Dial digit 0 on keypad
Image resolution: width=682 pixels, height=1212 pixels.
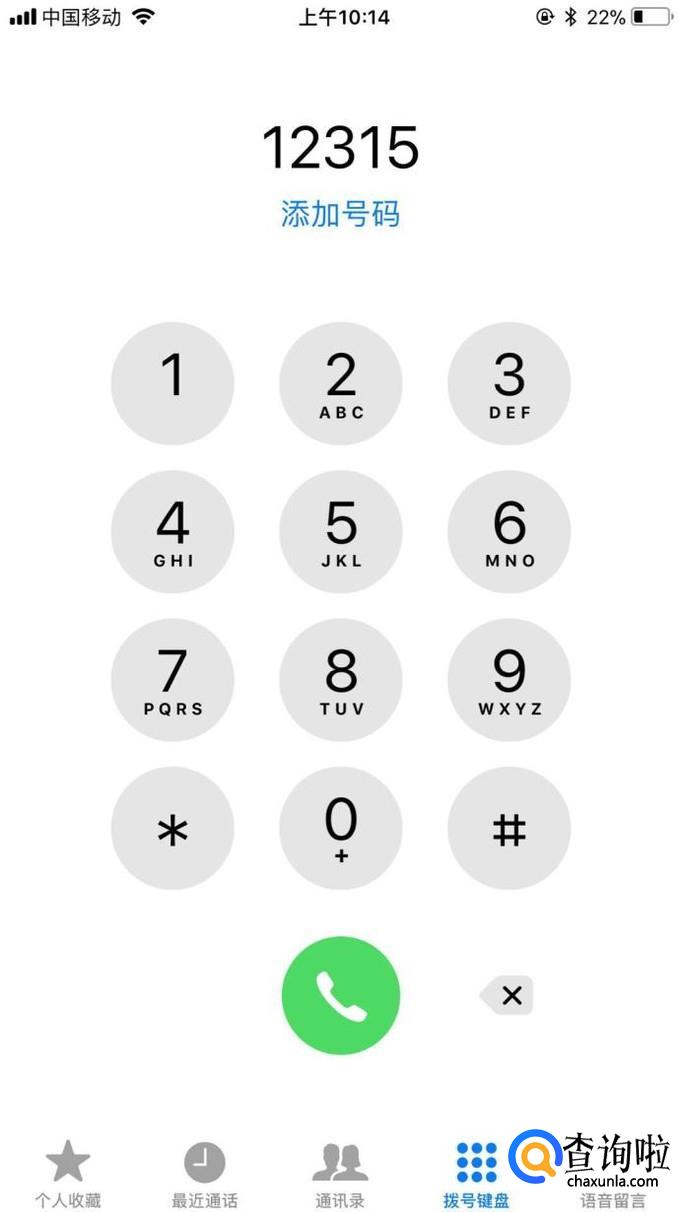[x=341, y=828]
